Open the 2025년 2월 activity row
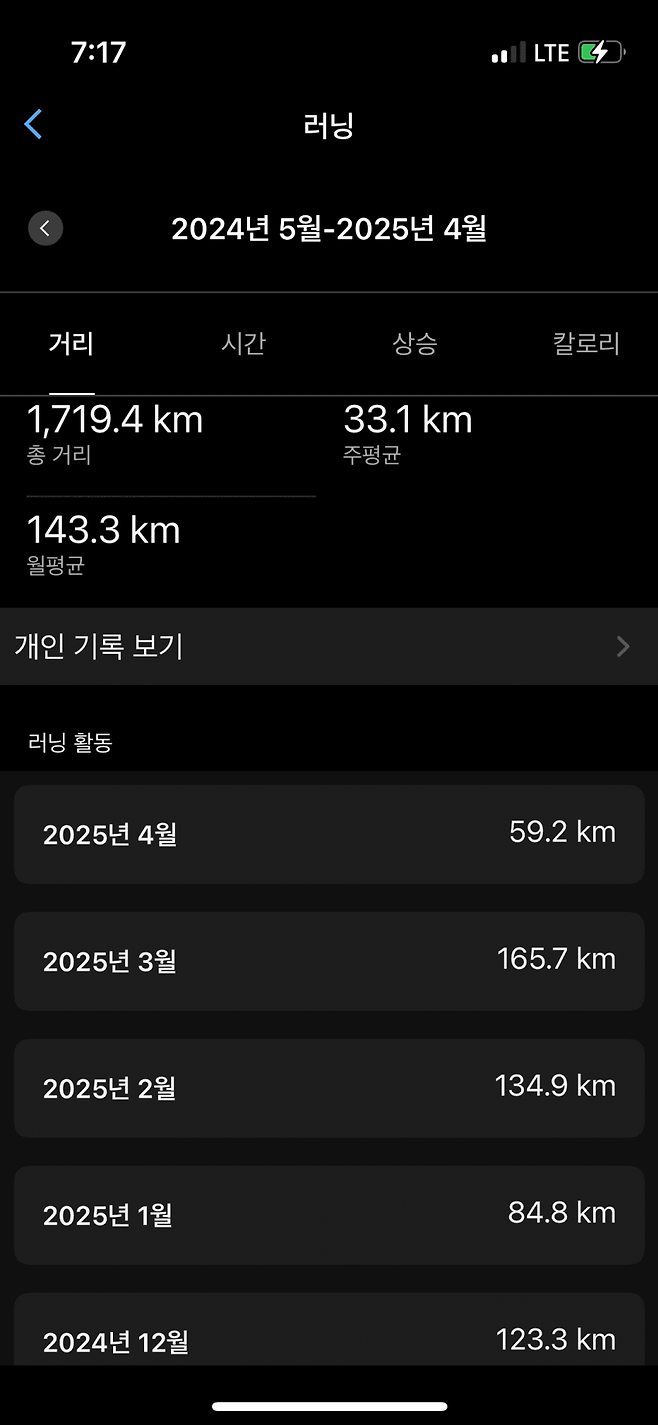Image resolution: width=658 pixels, height=1425 pixels. [329, 1088]
